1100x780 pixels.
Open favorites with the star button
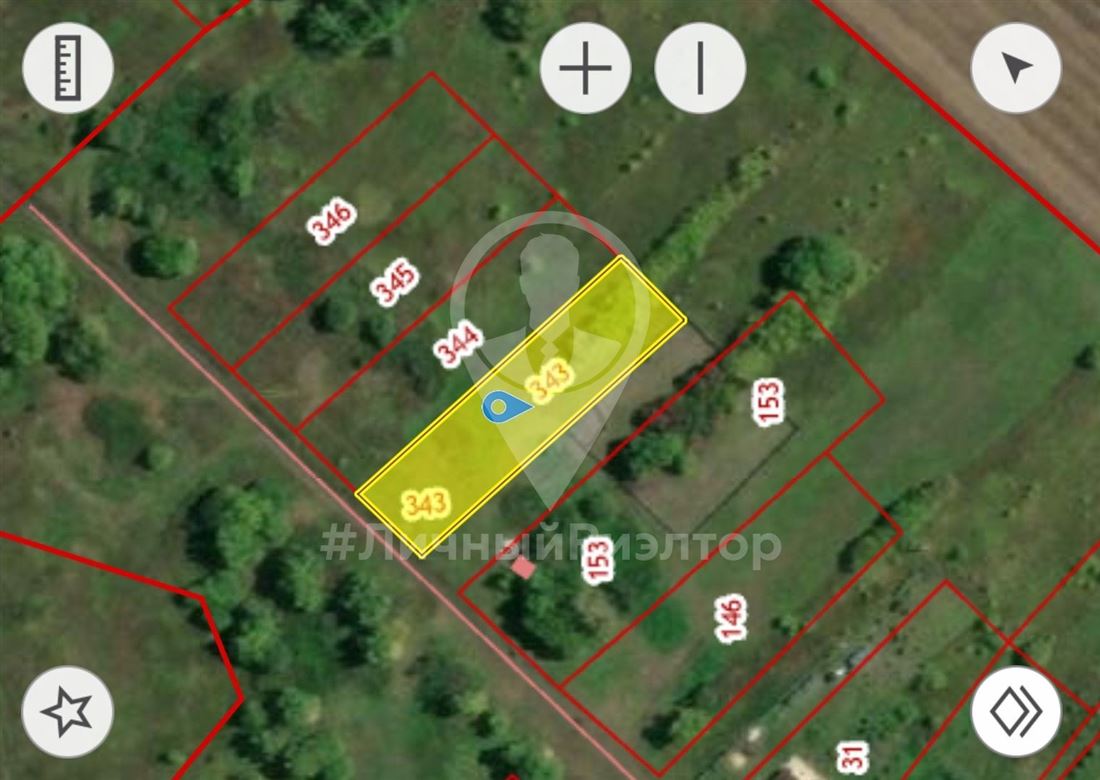click(x=67, y=711)
